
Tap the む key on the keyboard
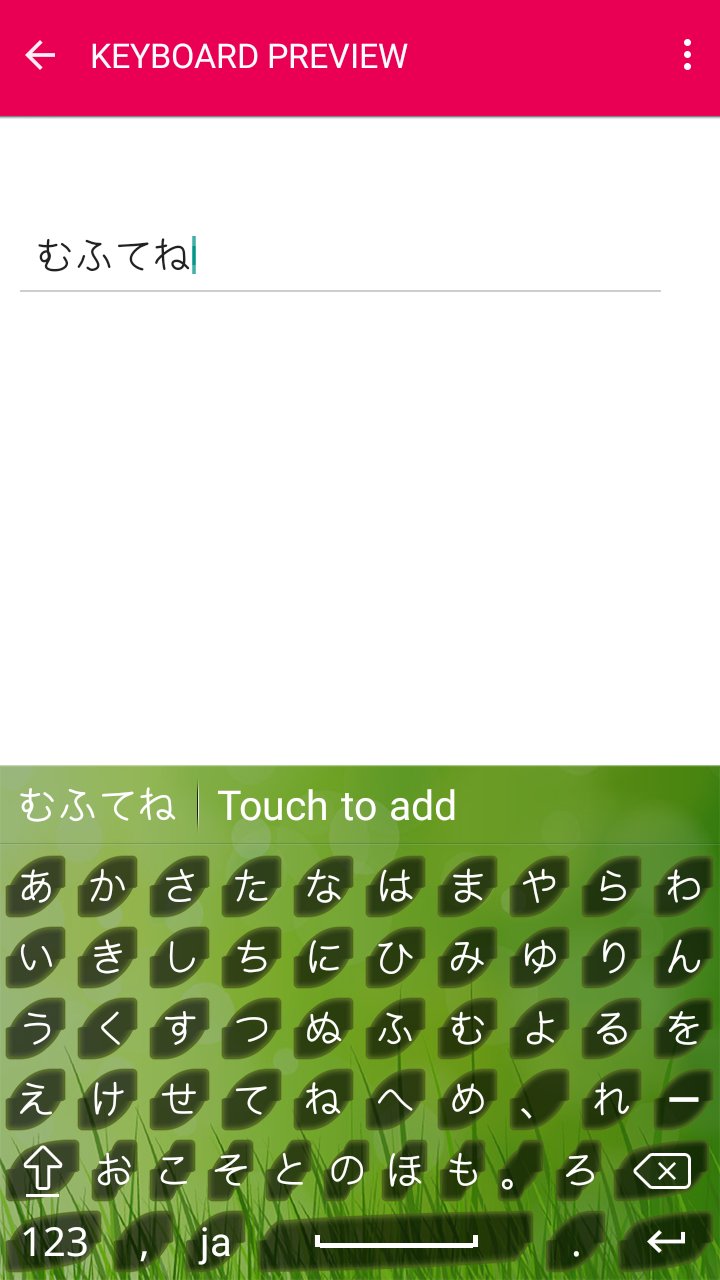[x=469, y=1028]
